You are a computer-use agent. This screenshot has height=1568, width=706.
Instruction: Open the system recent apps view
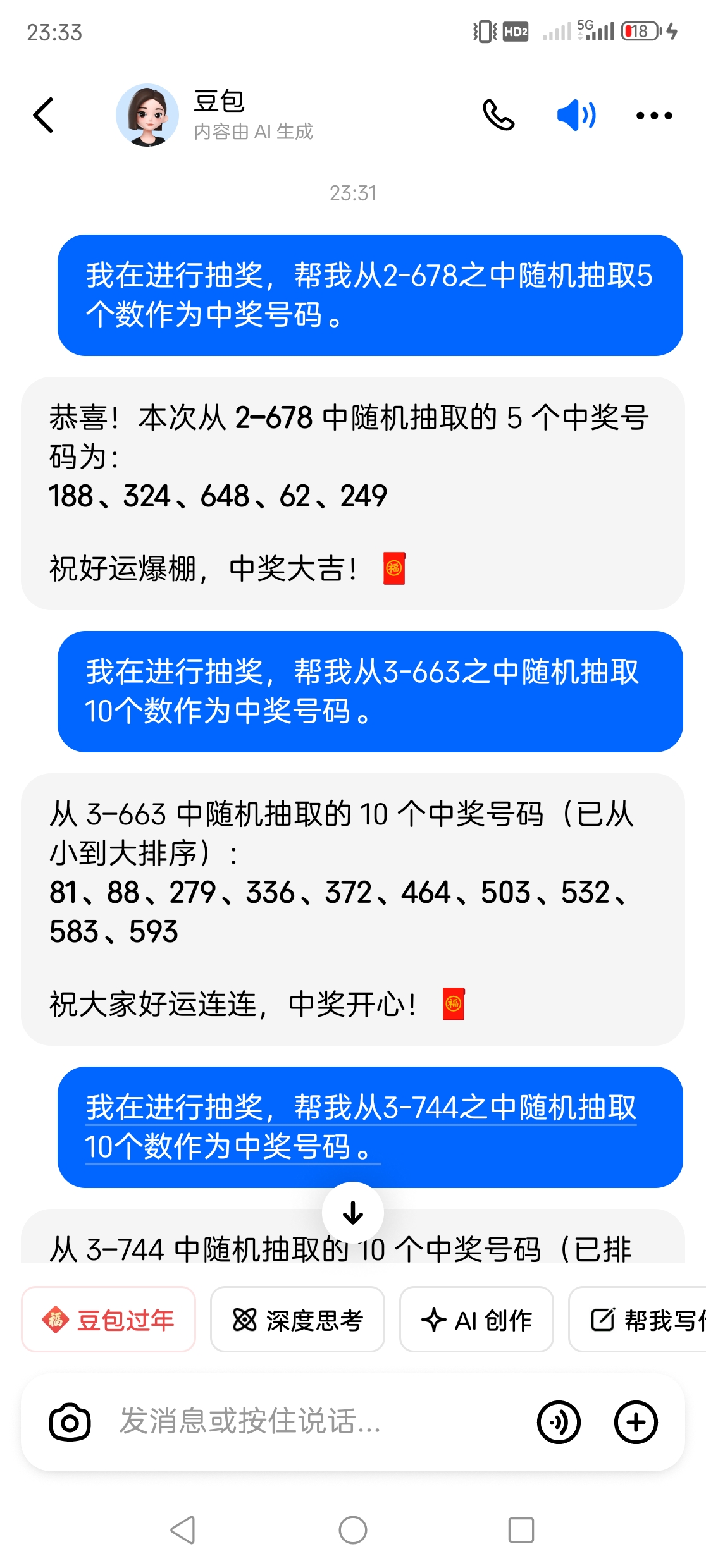click(x=521, y=1530)
